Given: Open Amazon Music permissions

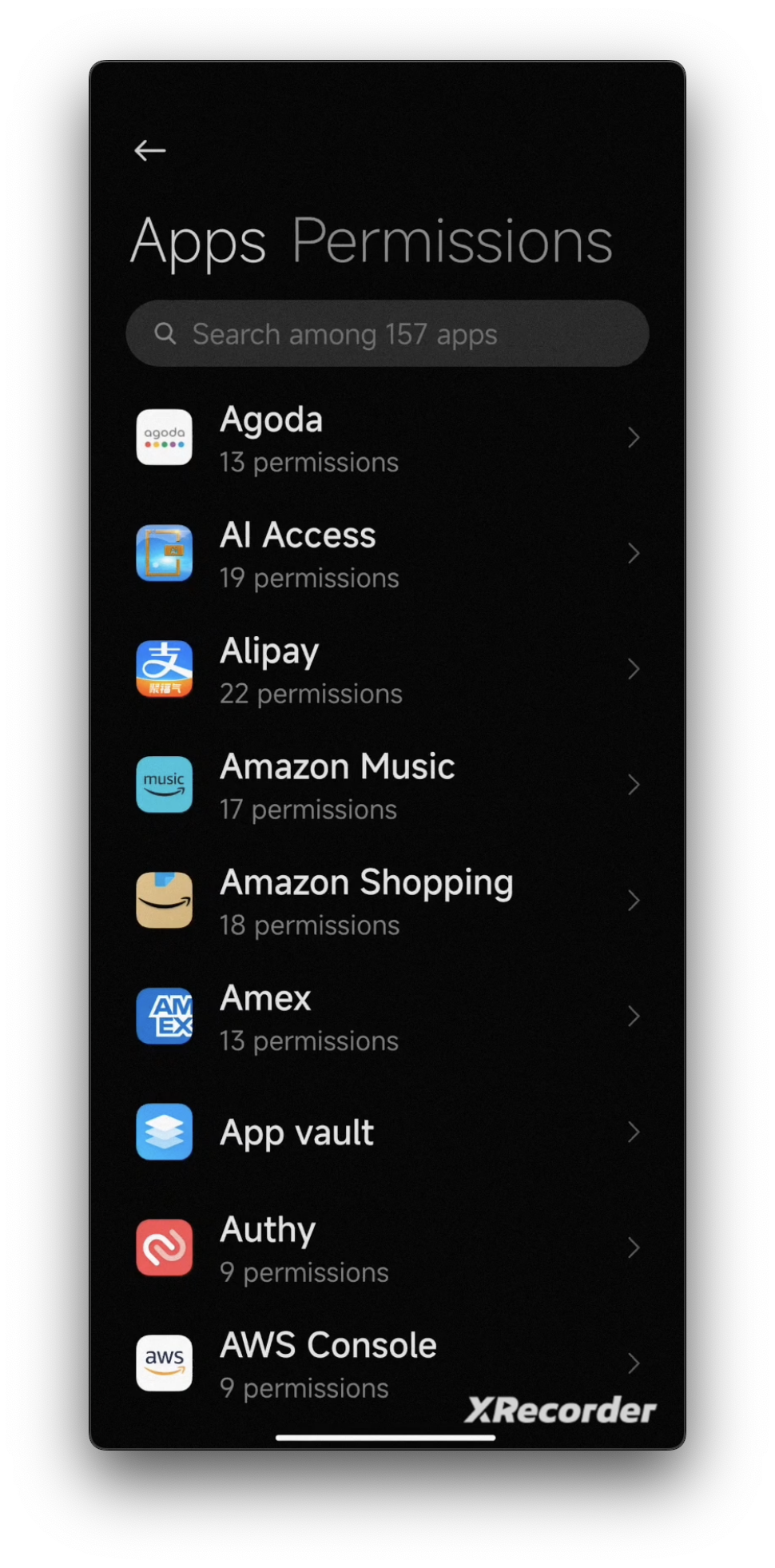Looking at the screenshot, I should coord(387,786).
